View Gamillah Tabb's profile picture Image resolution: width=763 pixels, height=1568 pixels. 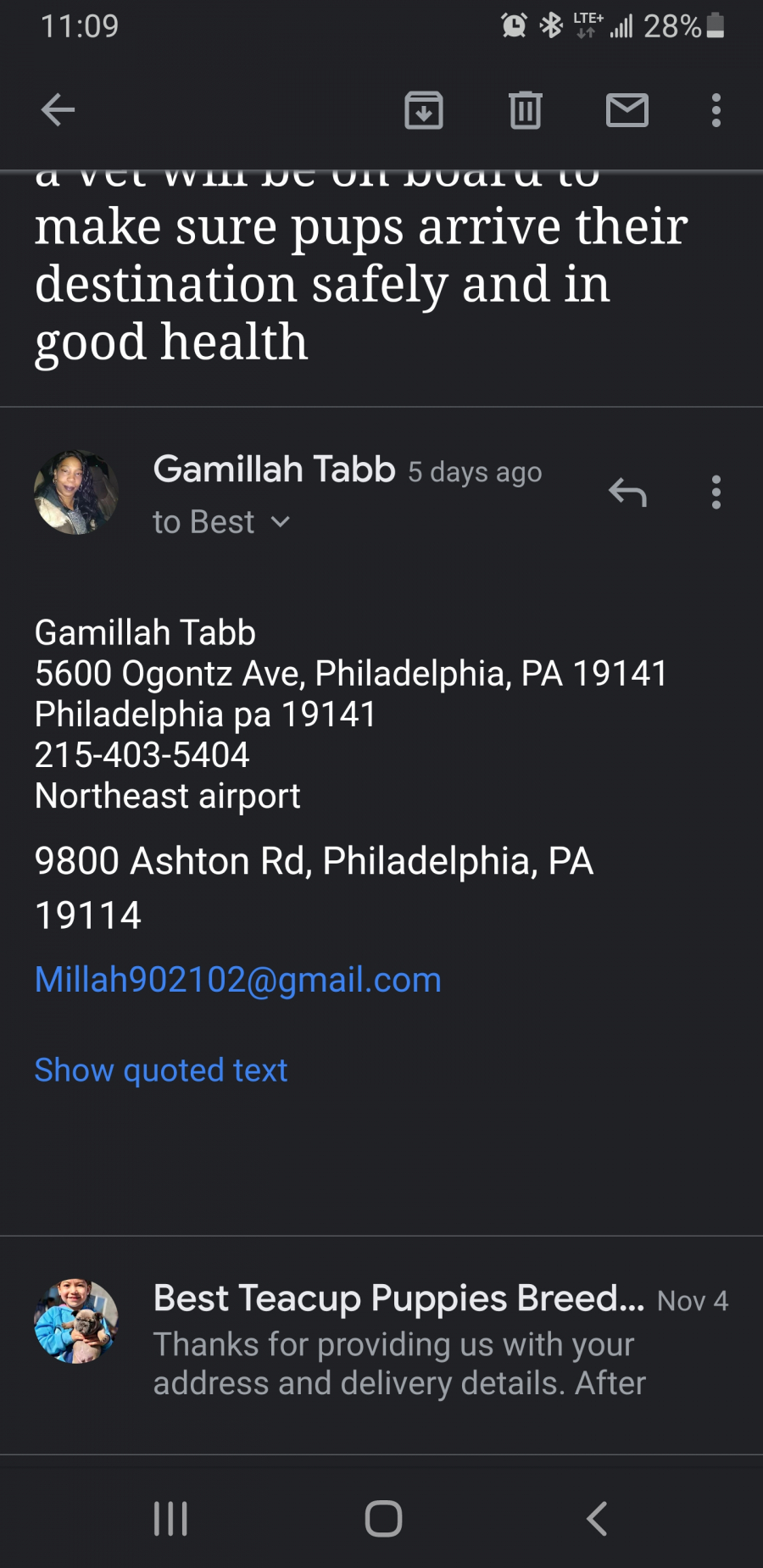[x=76, y=492]
